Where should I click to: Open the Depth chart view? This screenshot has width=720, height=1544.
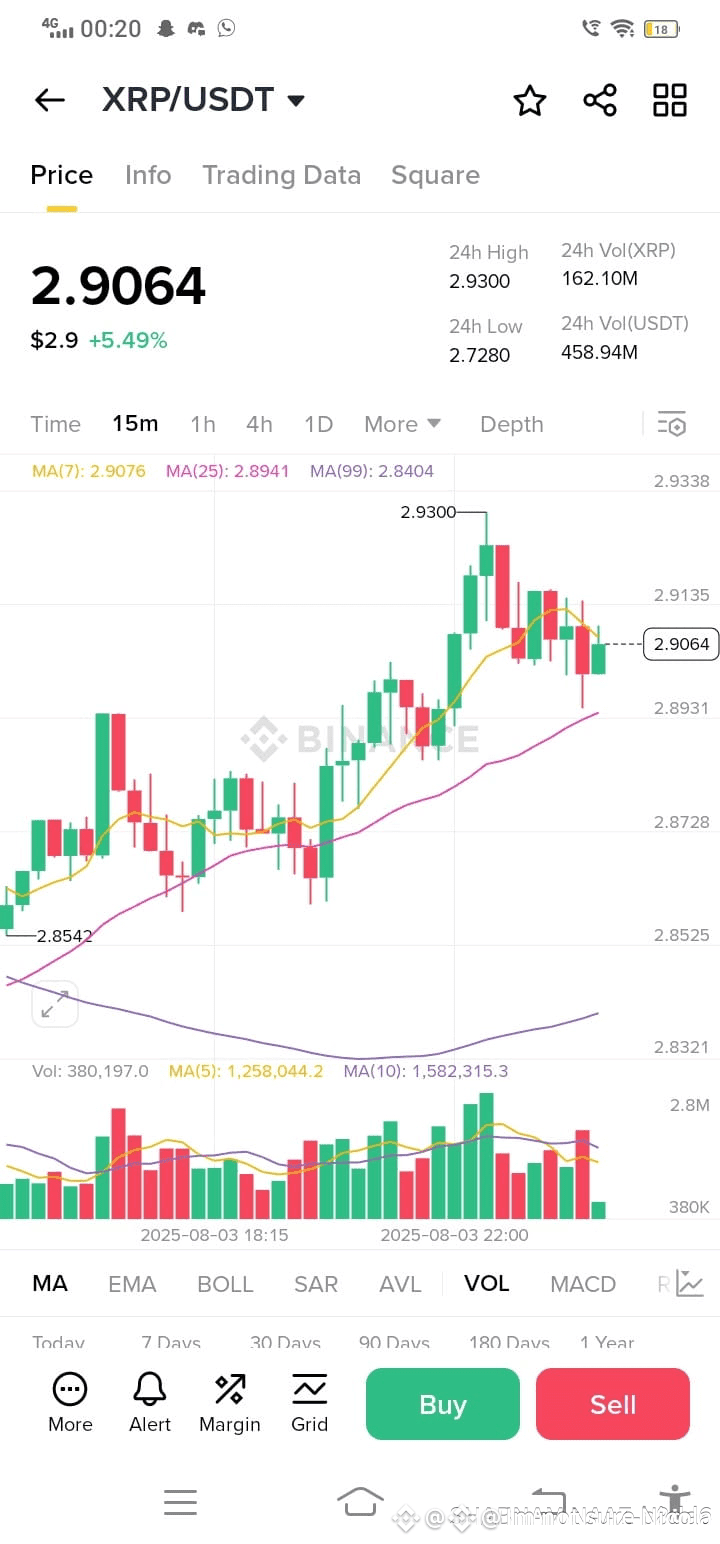512,424
